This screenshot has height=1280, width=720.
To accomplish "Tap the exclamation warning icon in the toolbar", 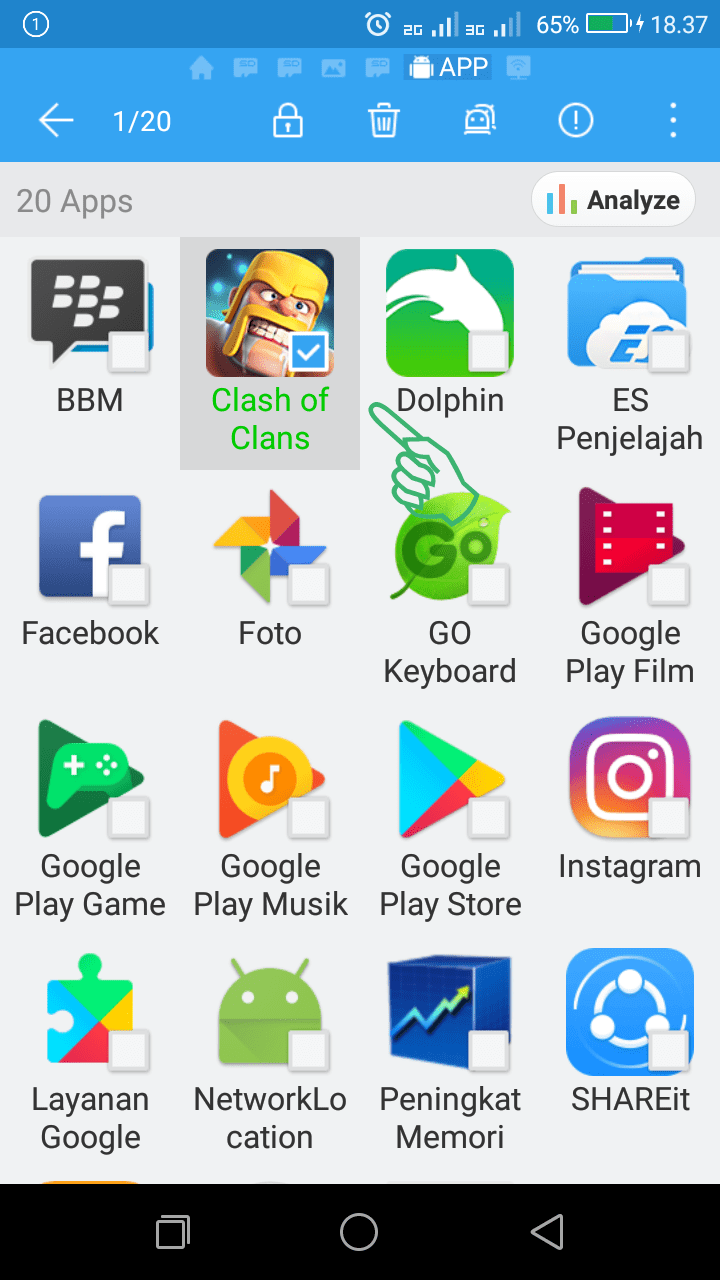I will 575,119.
